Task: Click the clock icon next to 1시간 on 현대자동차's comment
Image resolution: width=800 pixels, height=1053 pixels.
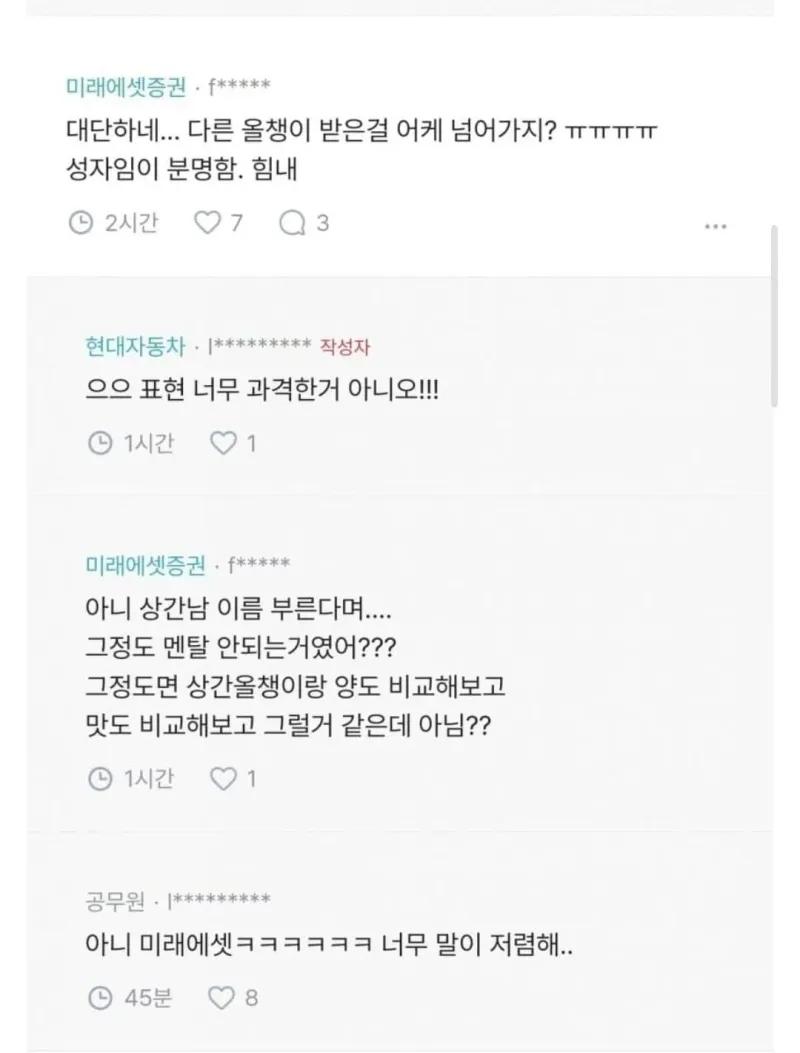Action: 99,443
